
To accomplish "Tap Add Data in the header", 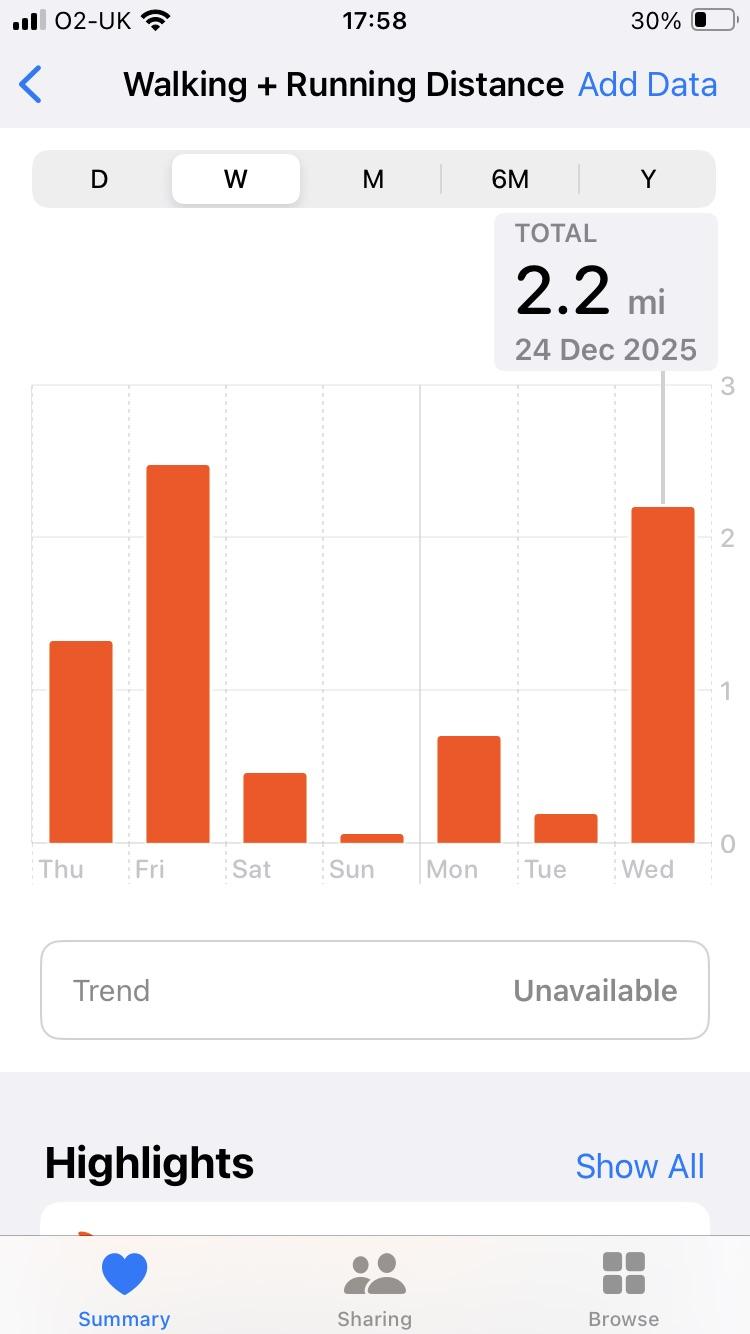I will coord(647,85).
